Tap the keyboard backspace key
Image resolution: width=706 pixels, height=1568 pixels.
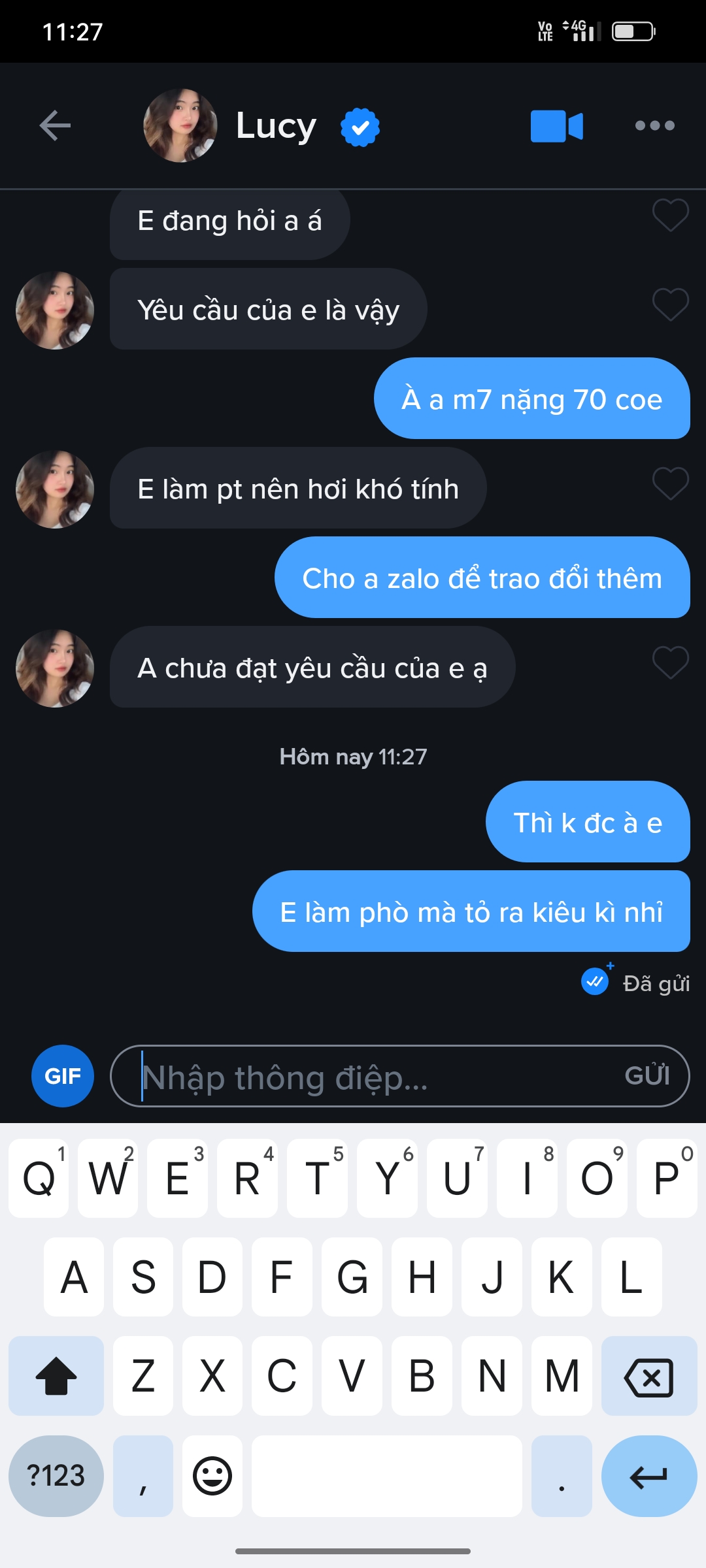(x=648, y=1376)
